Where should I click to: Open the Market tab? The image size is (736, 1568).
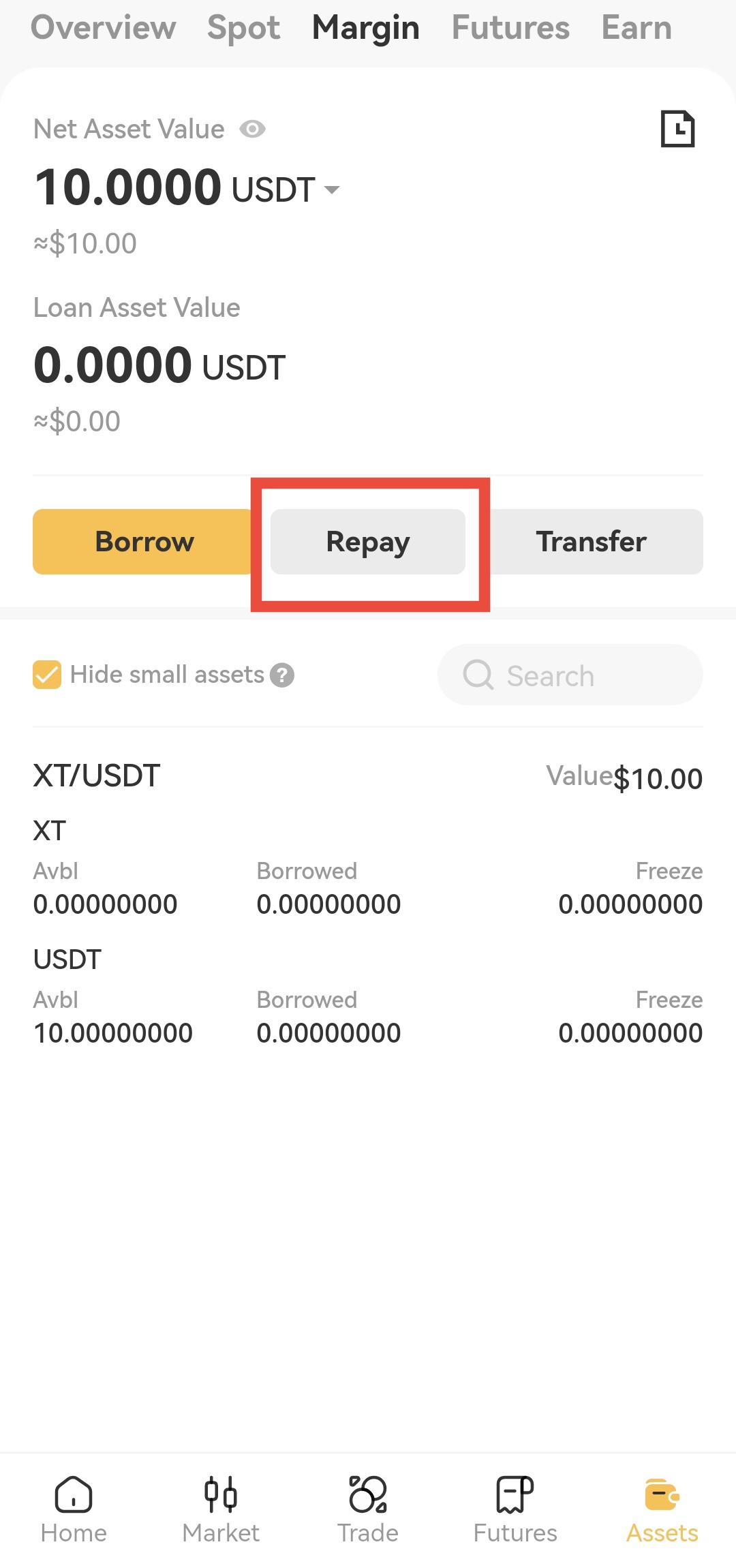click(x=221, y=1509)
